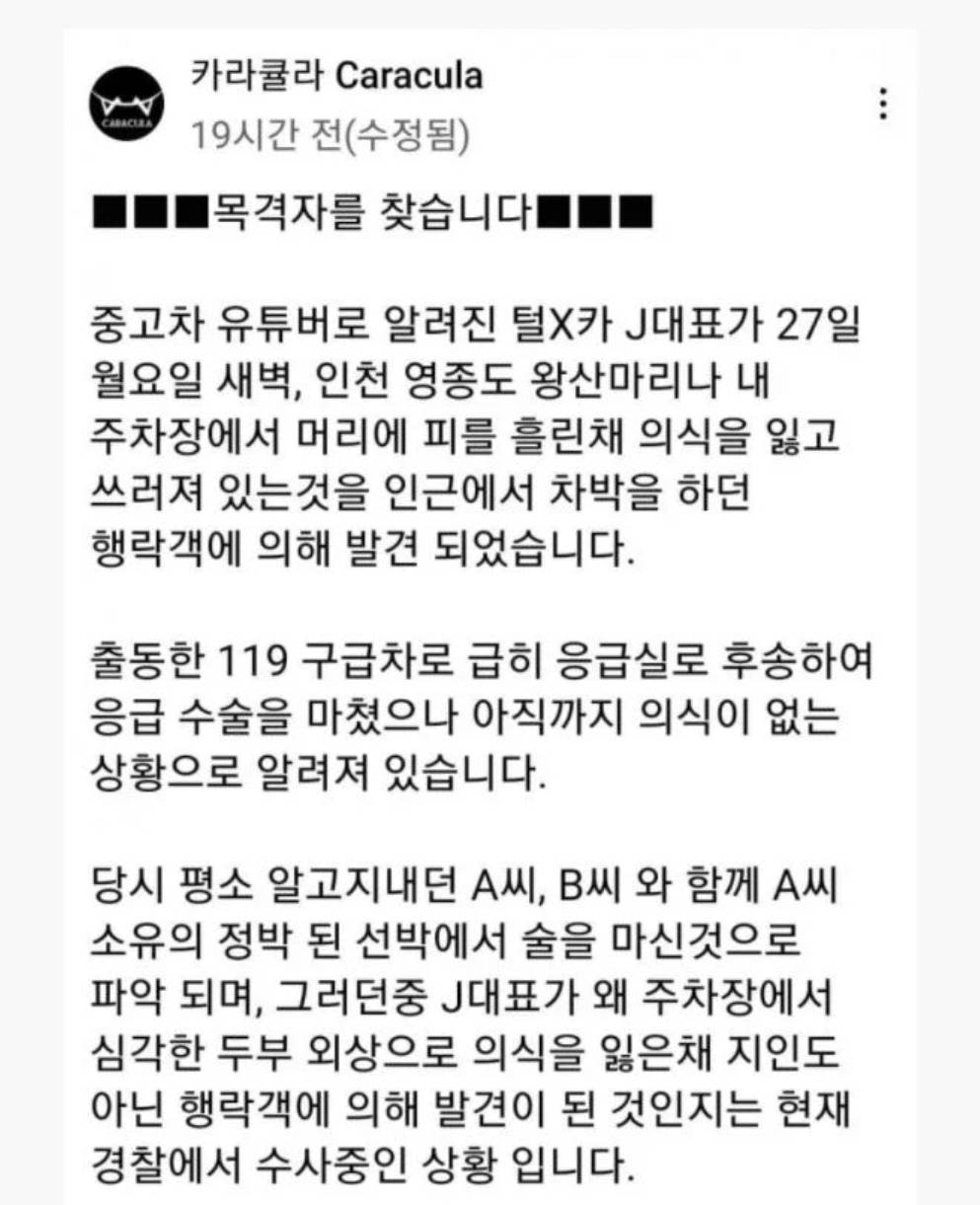Open the Caracula channel avatar
The width and height of the screenshot is (980, 1205).
(126, 104)
